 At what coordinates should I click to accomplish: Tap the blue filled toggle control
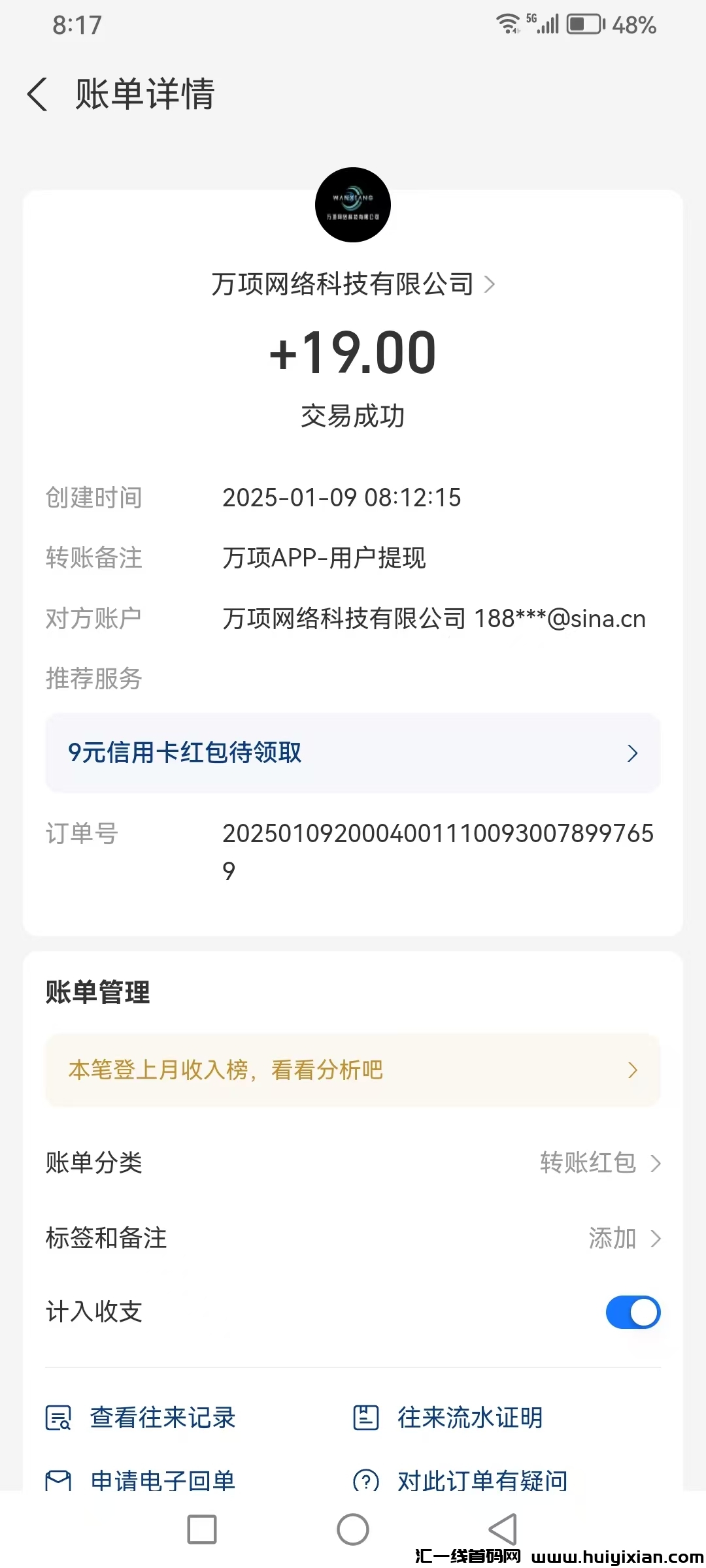coord(632,1312)
